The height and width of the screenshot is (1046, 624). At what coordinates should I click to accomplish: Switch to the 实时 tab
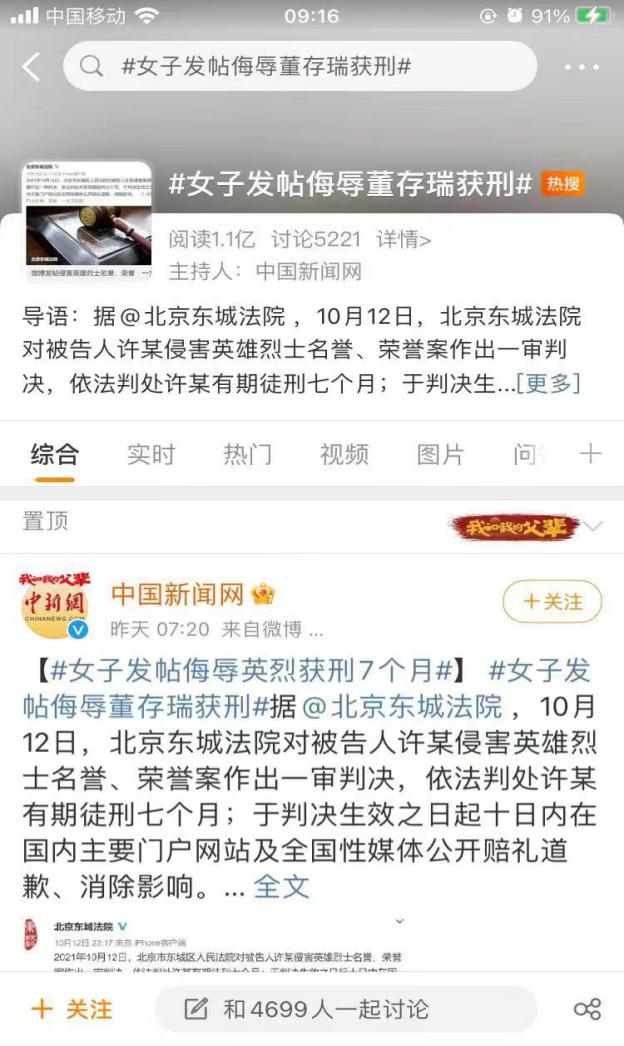click(151, 454)
